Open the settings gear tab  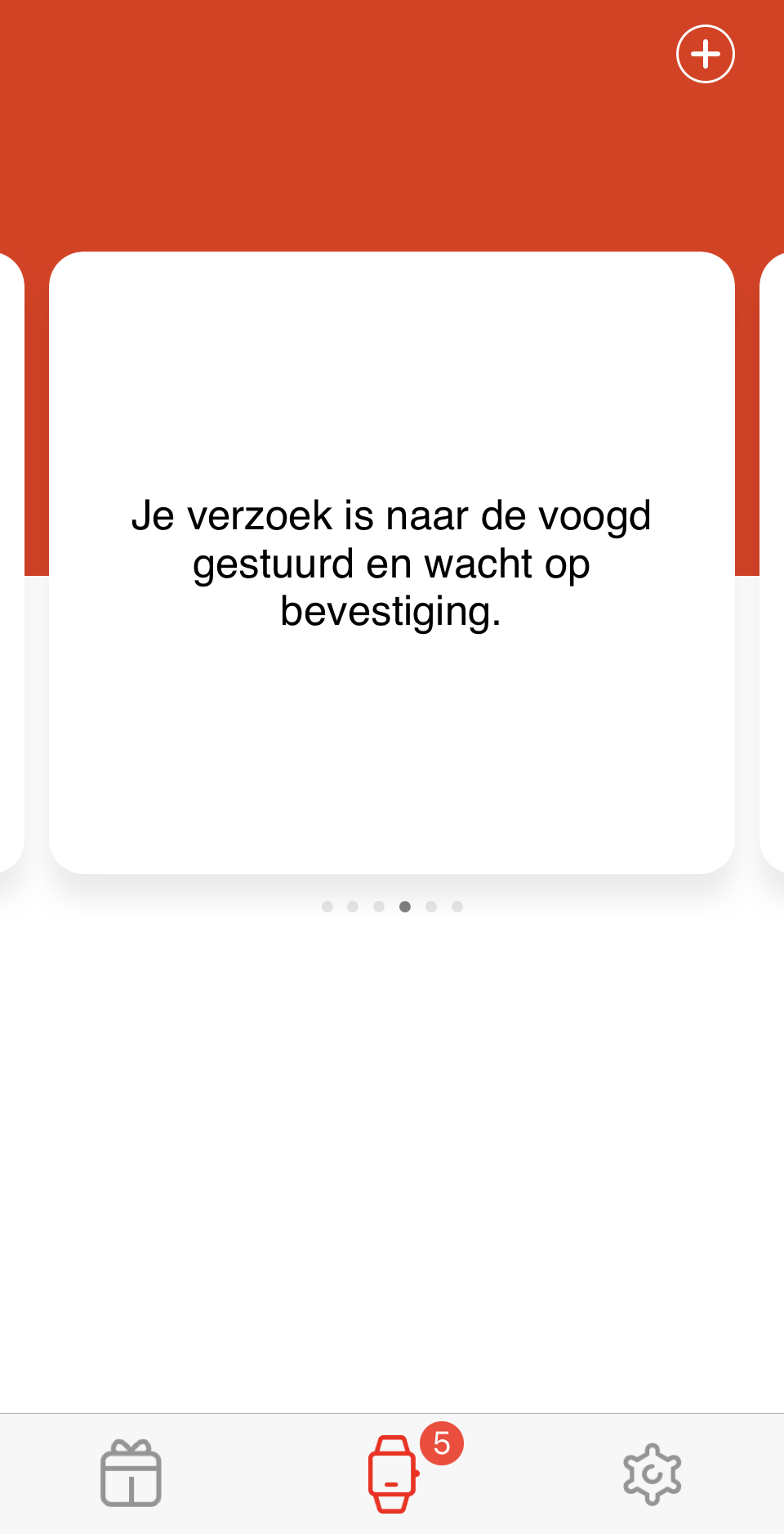point(652,1474)
